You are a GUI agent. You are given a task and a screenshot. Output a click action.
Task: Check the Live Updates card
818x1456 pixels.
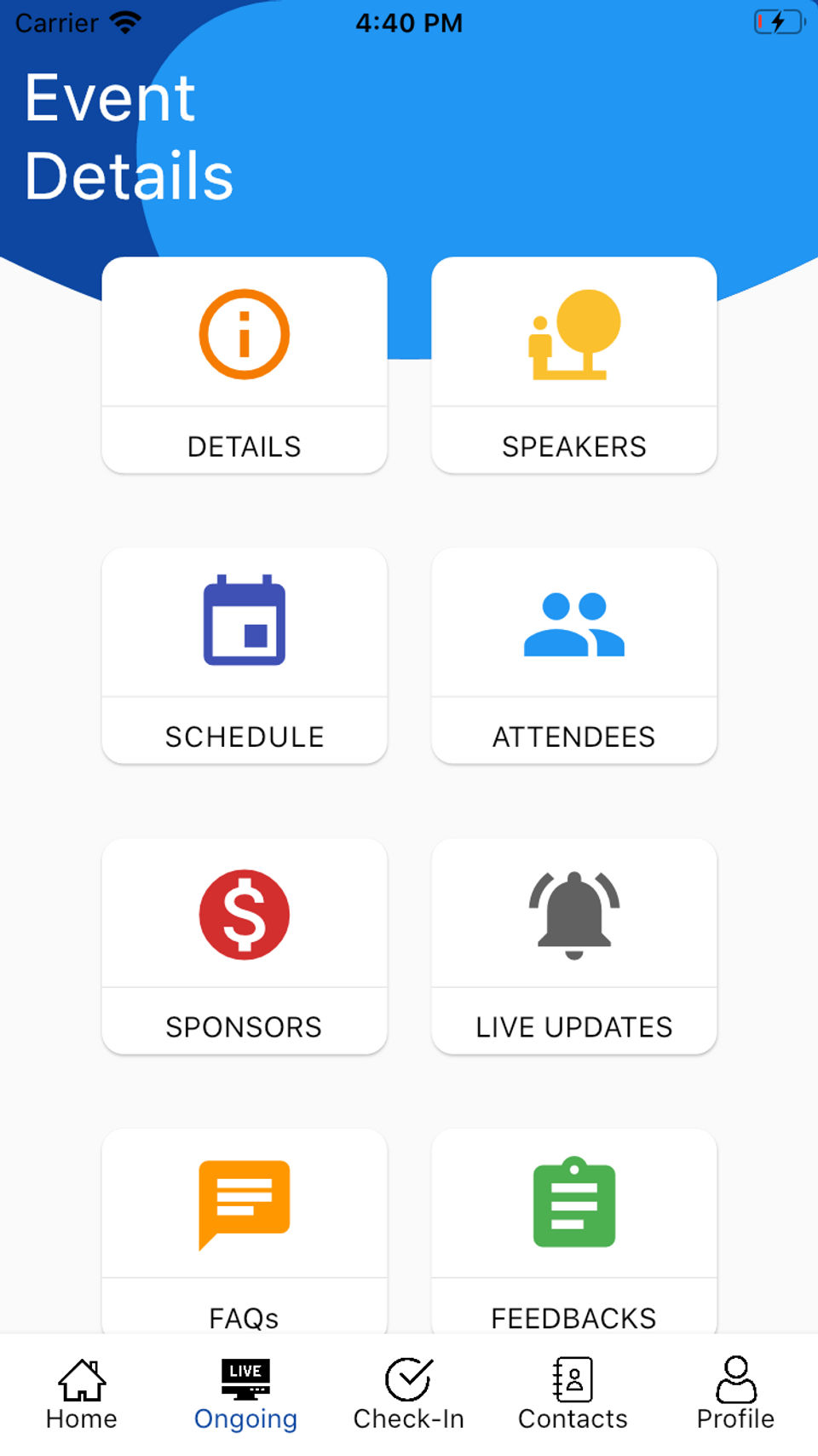pos(573,946)
